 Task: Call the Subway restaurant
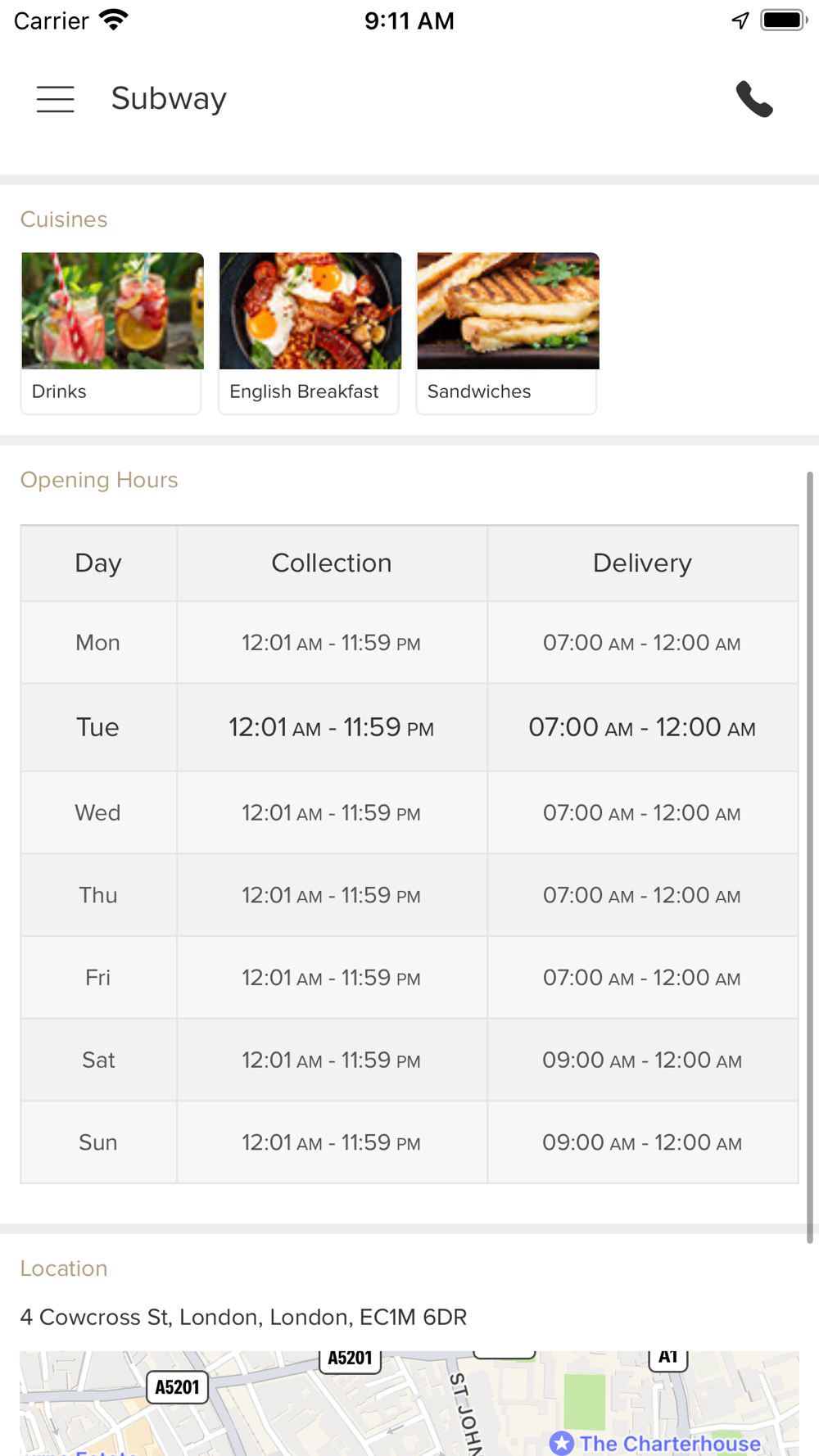(x=754, y=99)
